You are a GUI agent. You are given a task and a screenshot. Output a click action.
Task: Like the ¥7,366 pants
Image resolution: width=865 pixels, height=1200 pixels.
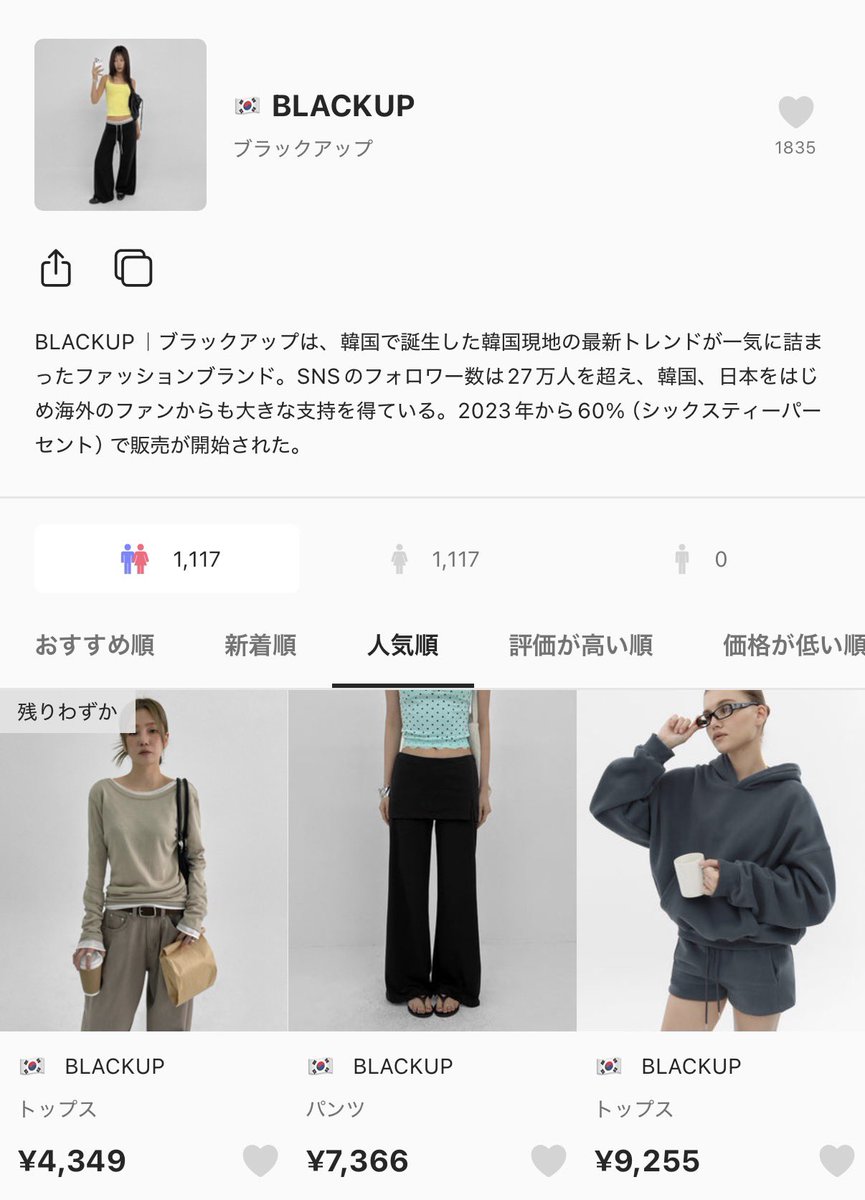tap(549, 1160)
